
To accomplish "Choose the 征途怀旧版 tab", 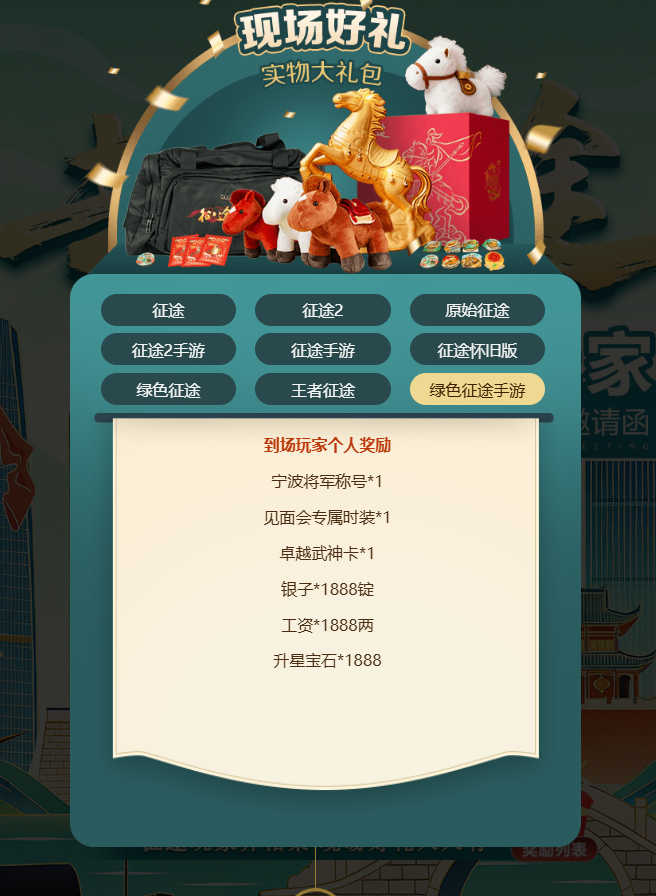I will 477,350.
